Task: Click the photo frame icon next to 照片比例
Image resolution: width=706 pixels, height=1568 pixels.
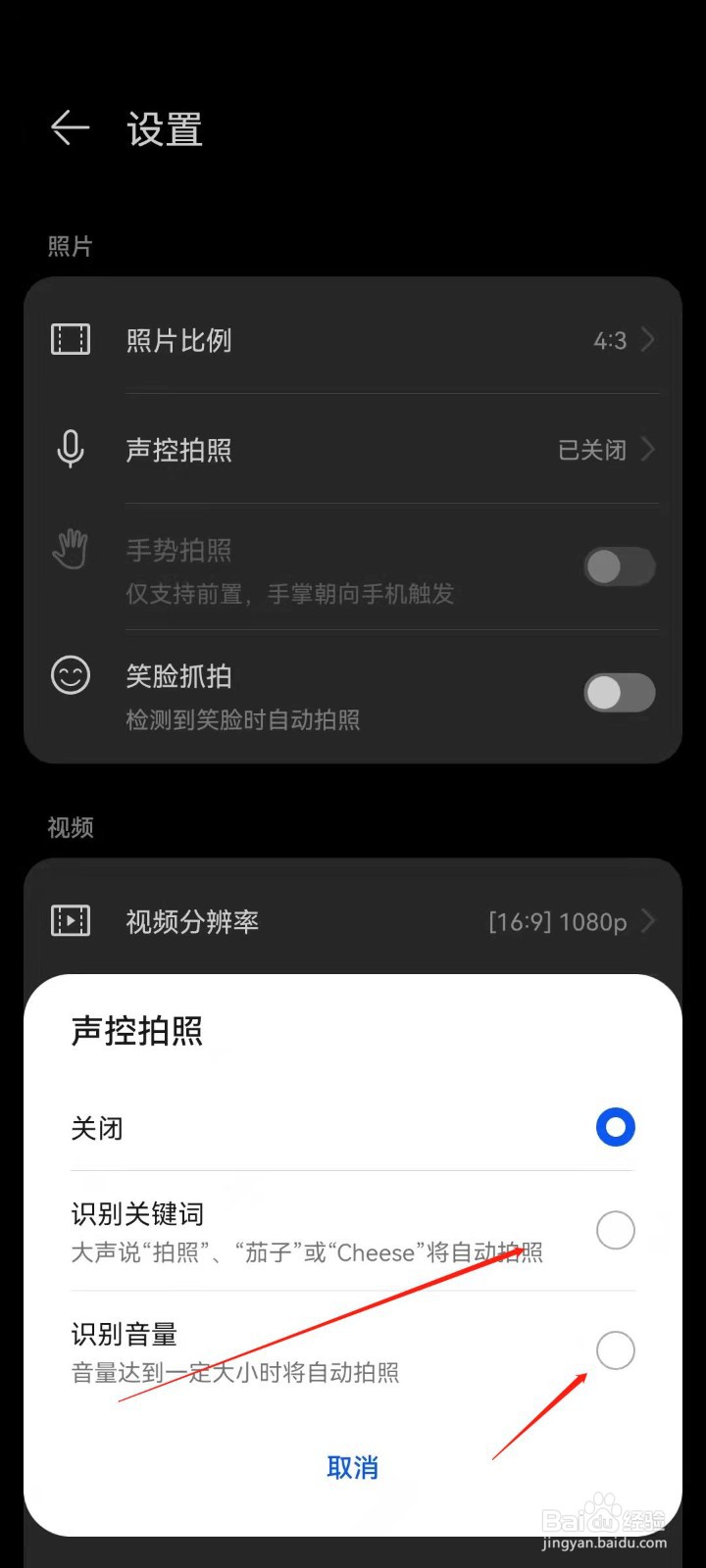Action: [x=70, y=339]
